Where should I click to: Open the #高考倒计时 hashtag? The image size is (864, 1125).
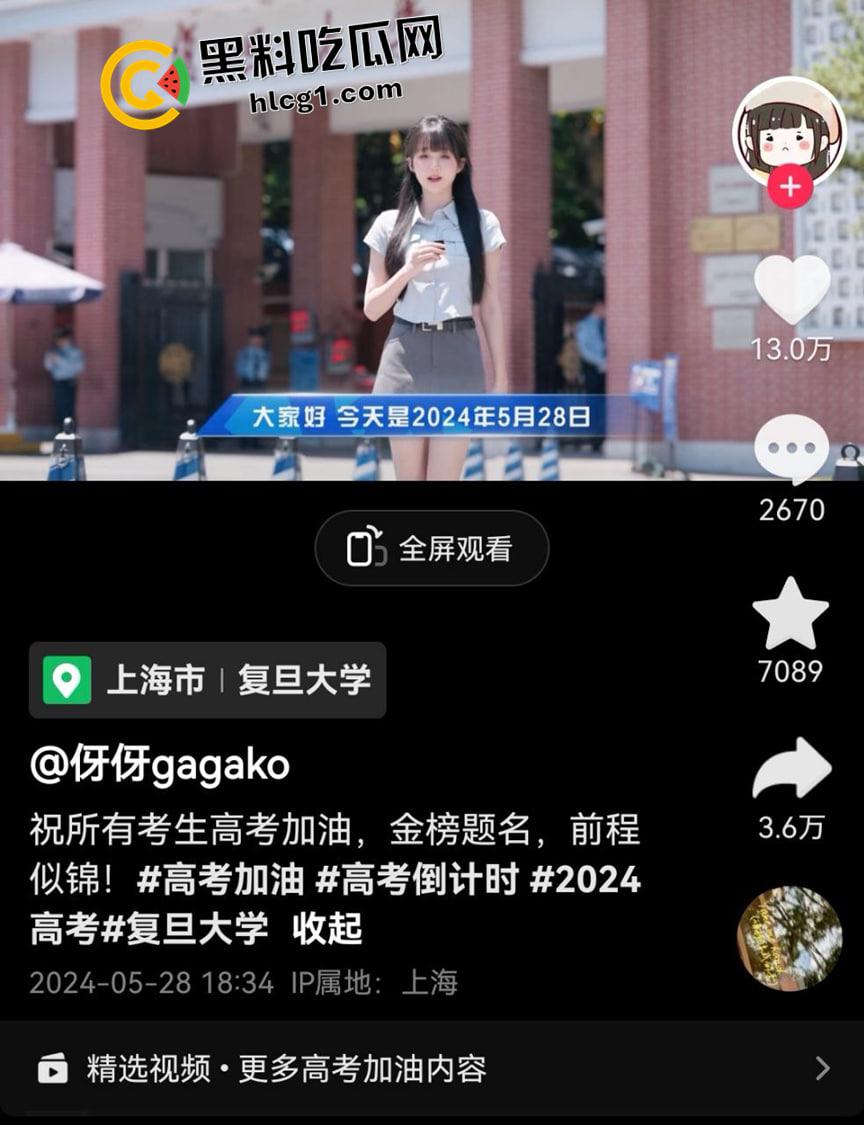417,880
